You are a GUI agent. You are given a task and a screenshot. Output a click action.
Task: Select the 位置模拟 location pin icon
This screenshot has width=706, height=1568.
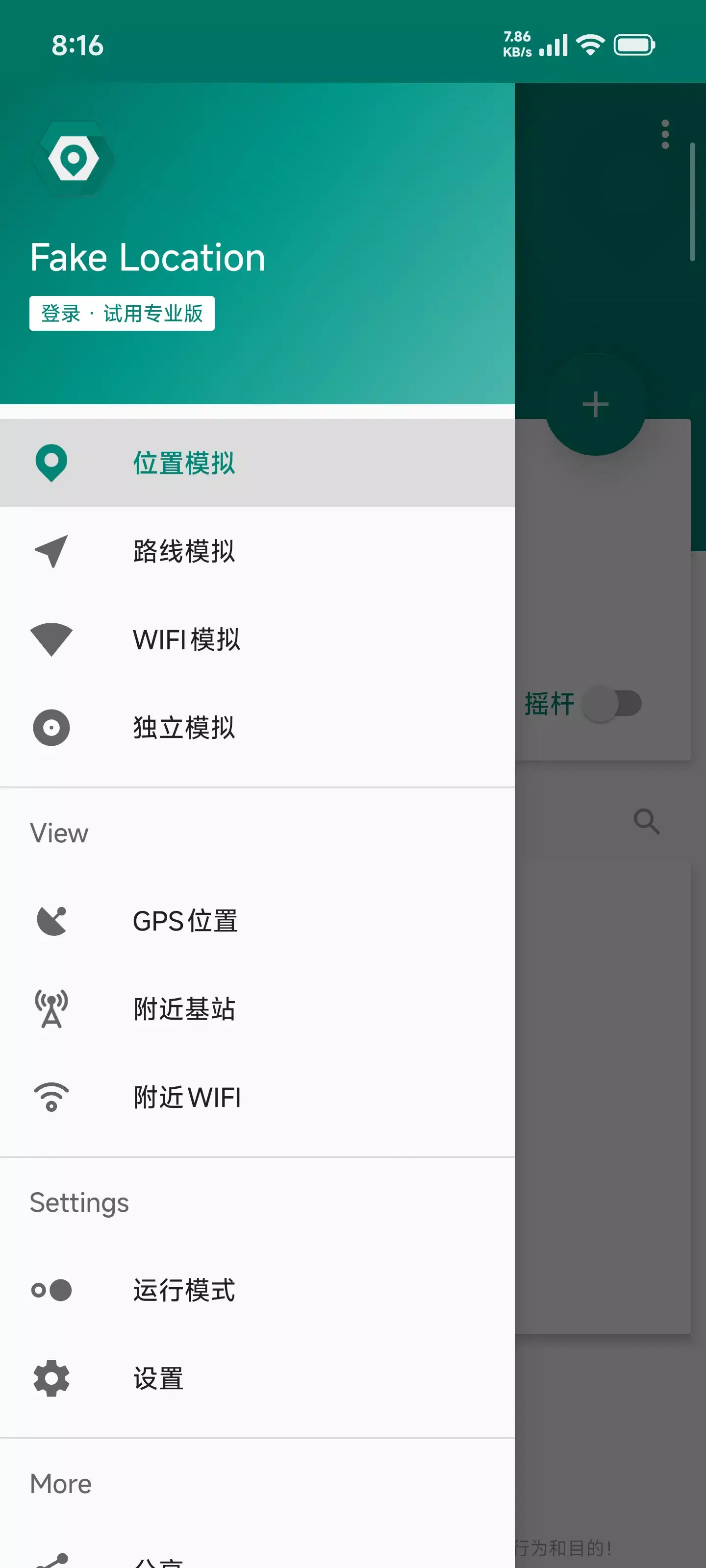51,463
